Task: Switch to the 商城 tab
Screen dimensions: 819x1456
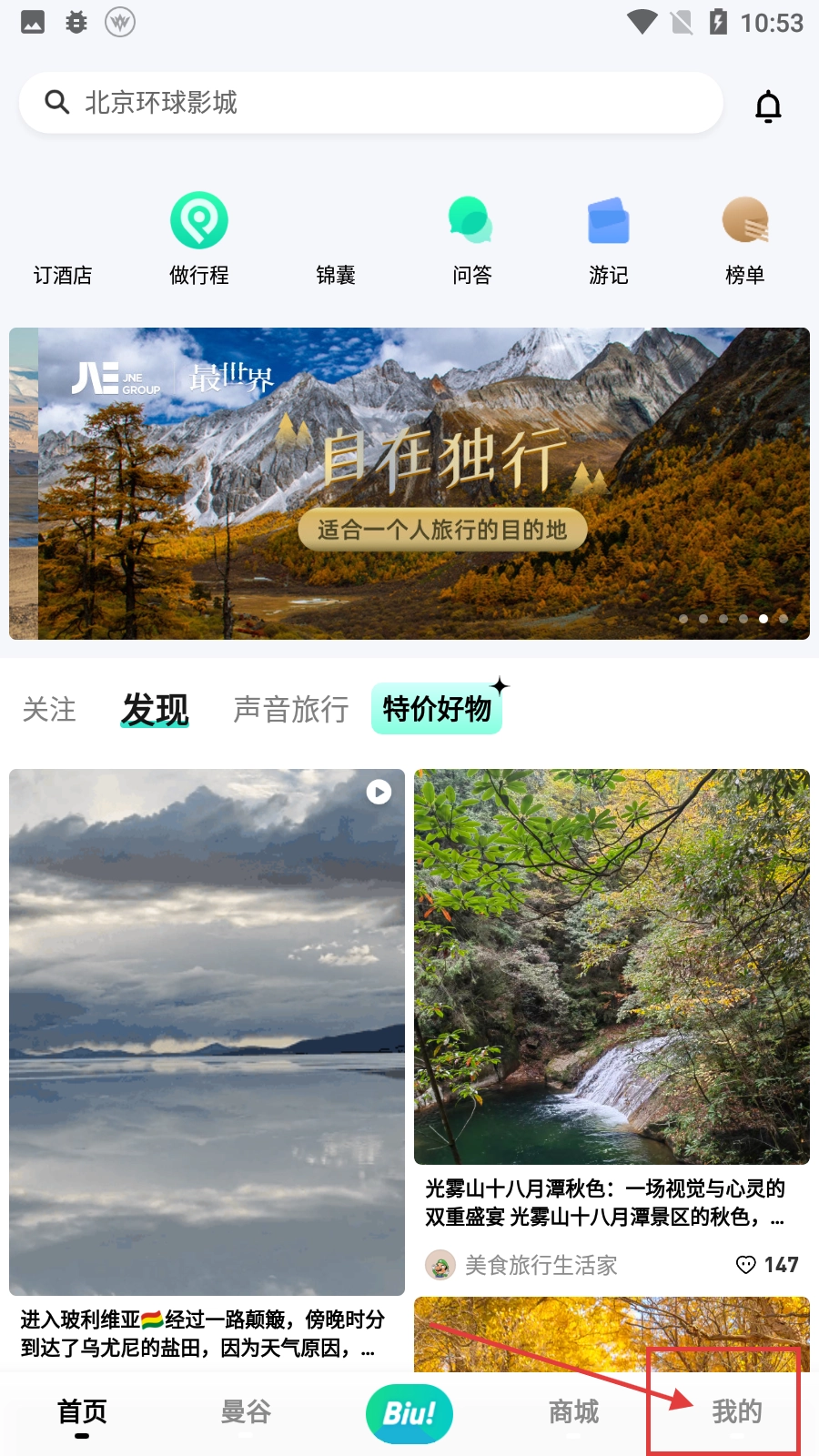Action: [573, 1411]
